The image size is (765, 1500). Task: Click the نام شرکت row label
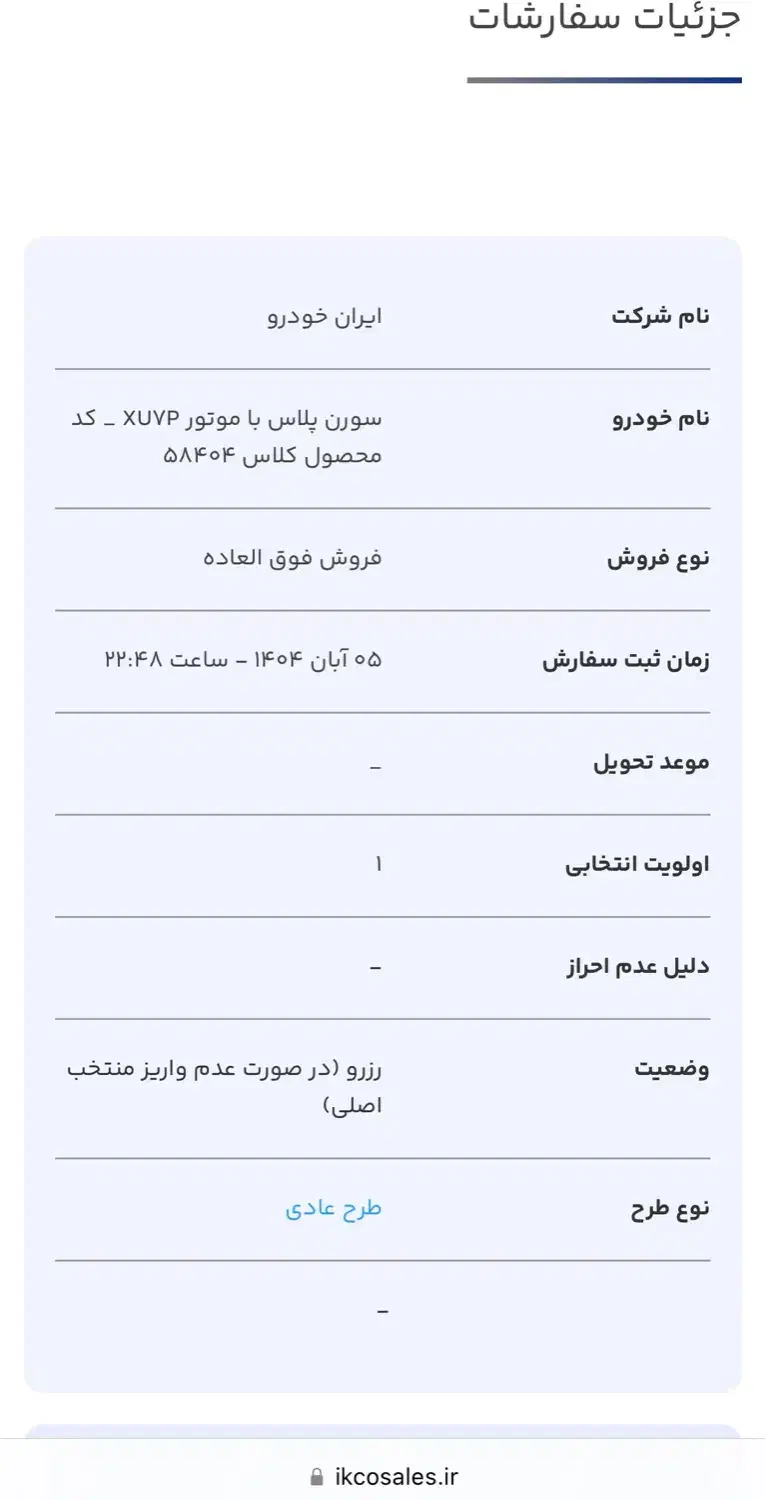[664, 314]
